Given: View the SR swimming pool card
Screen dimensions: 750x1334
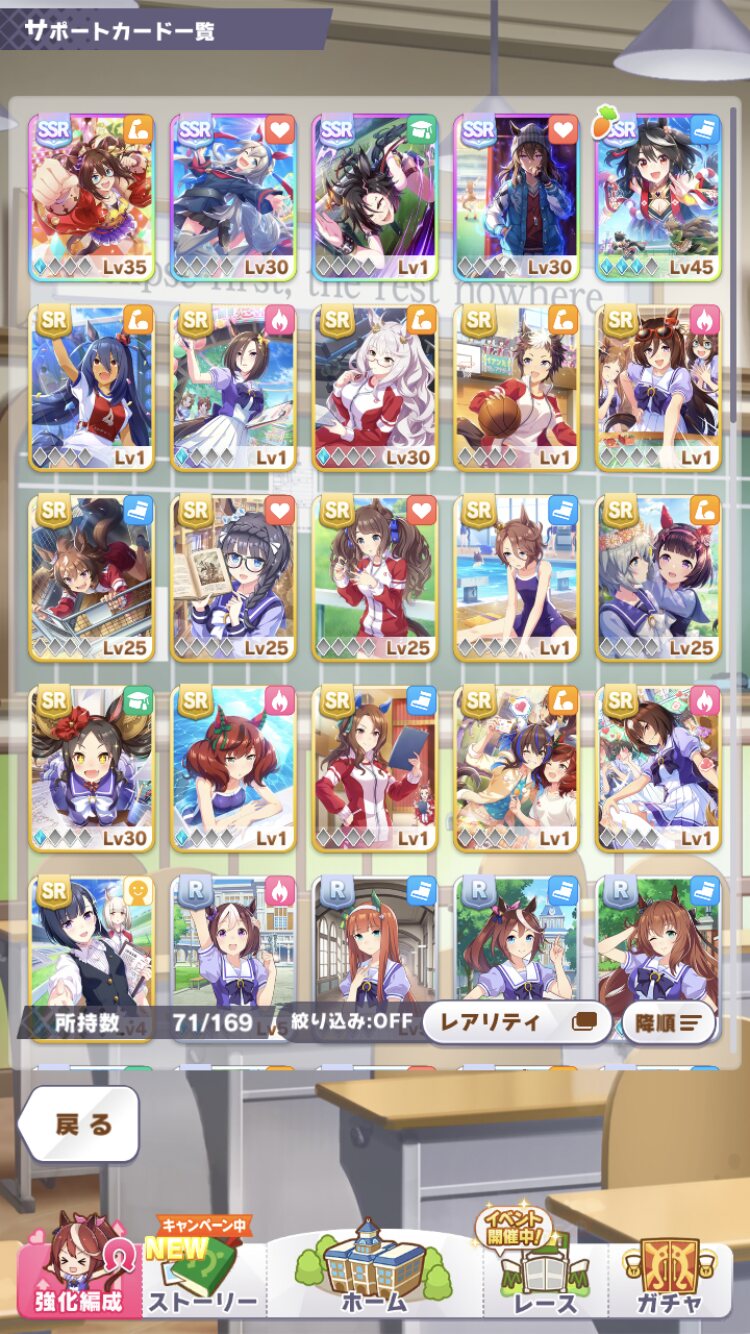Looking at the screenshot, I should [517, 578].
